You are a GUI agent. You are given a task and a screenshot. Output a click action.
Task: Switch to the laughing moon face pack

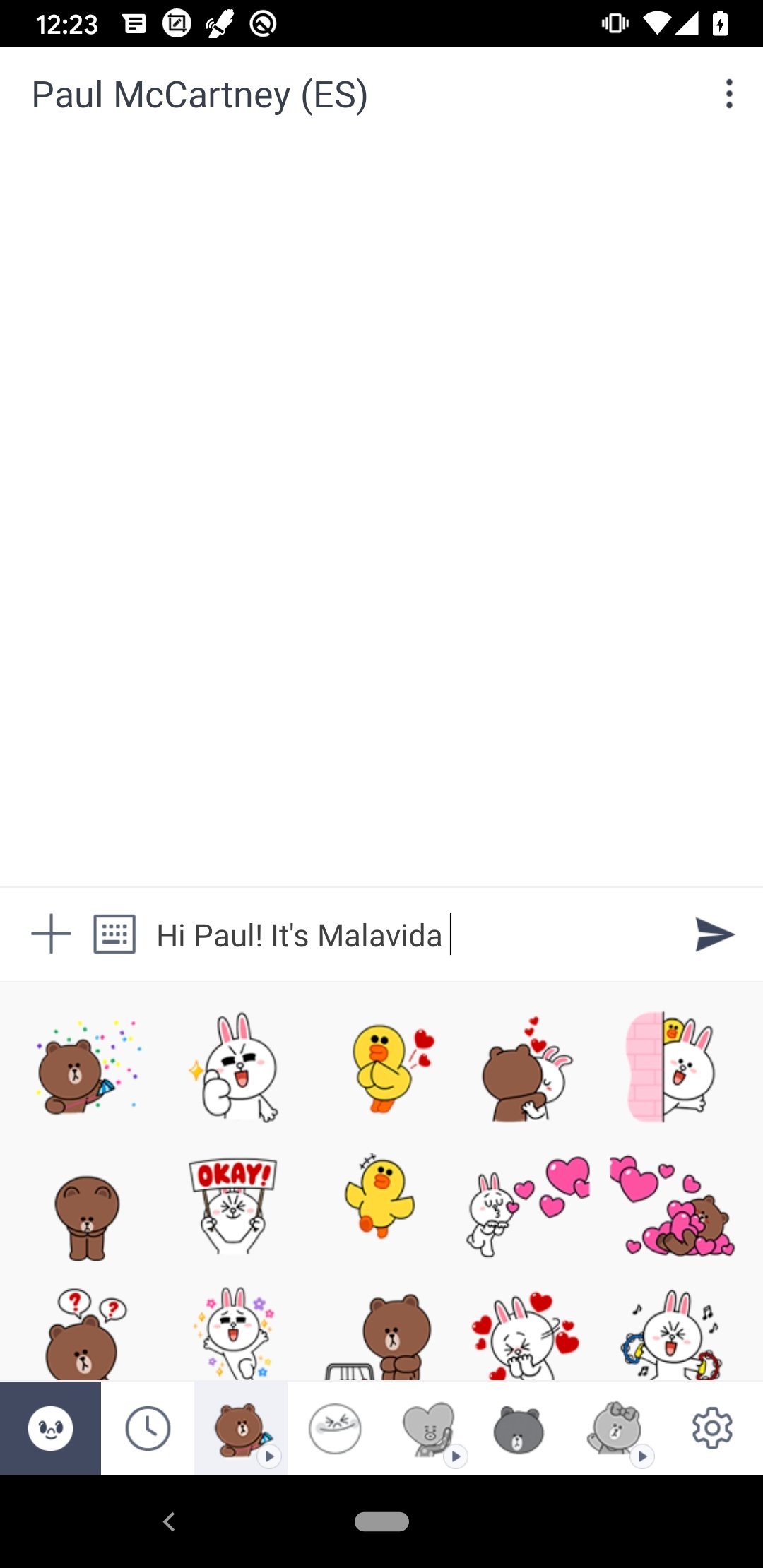[335, 1428]
